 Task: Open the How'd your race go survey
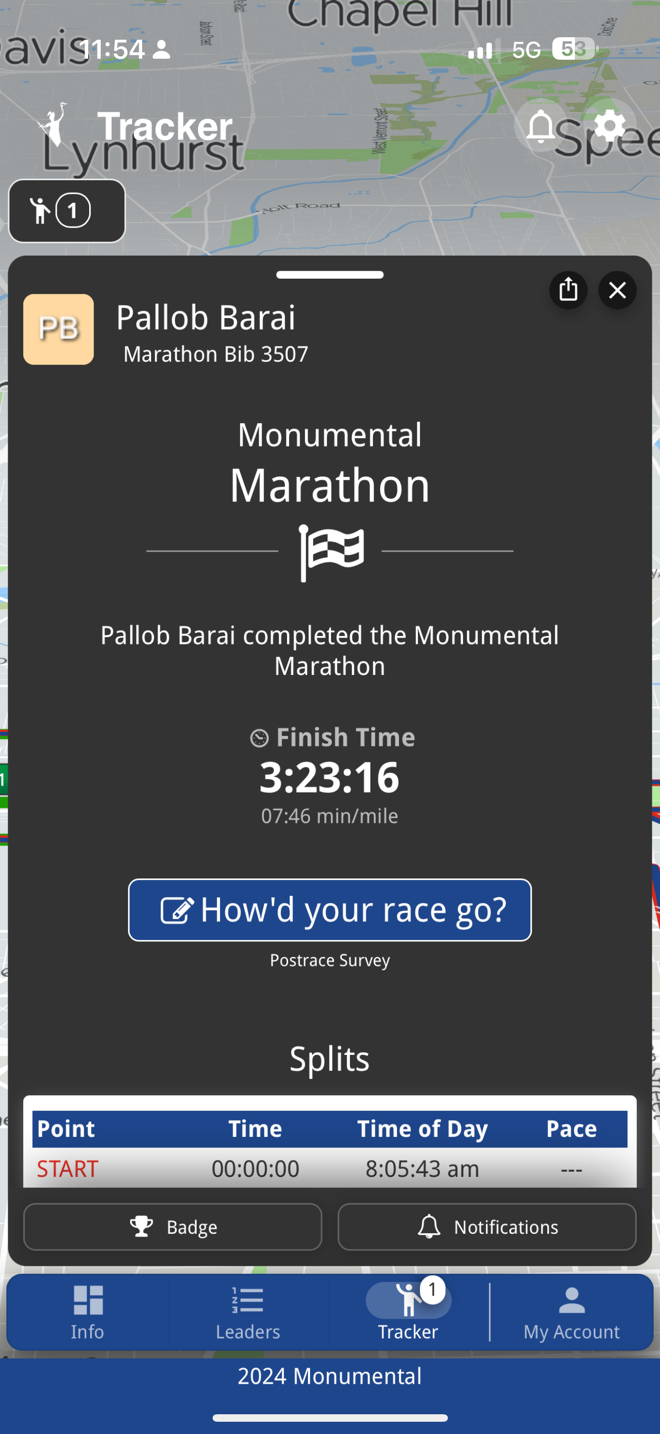tap(330, 910)
